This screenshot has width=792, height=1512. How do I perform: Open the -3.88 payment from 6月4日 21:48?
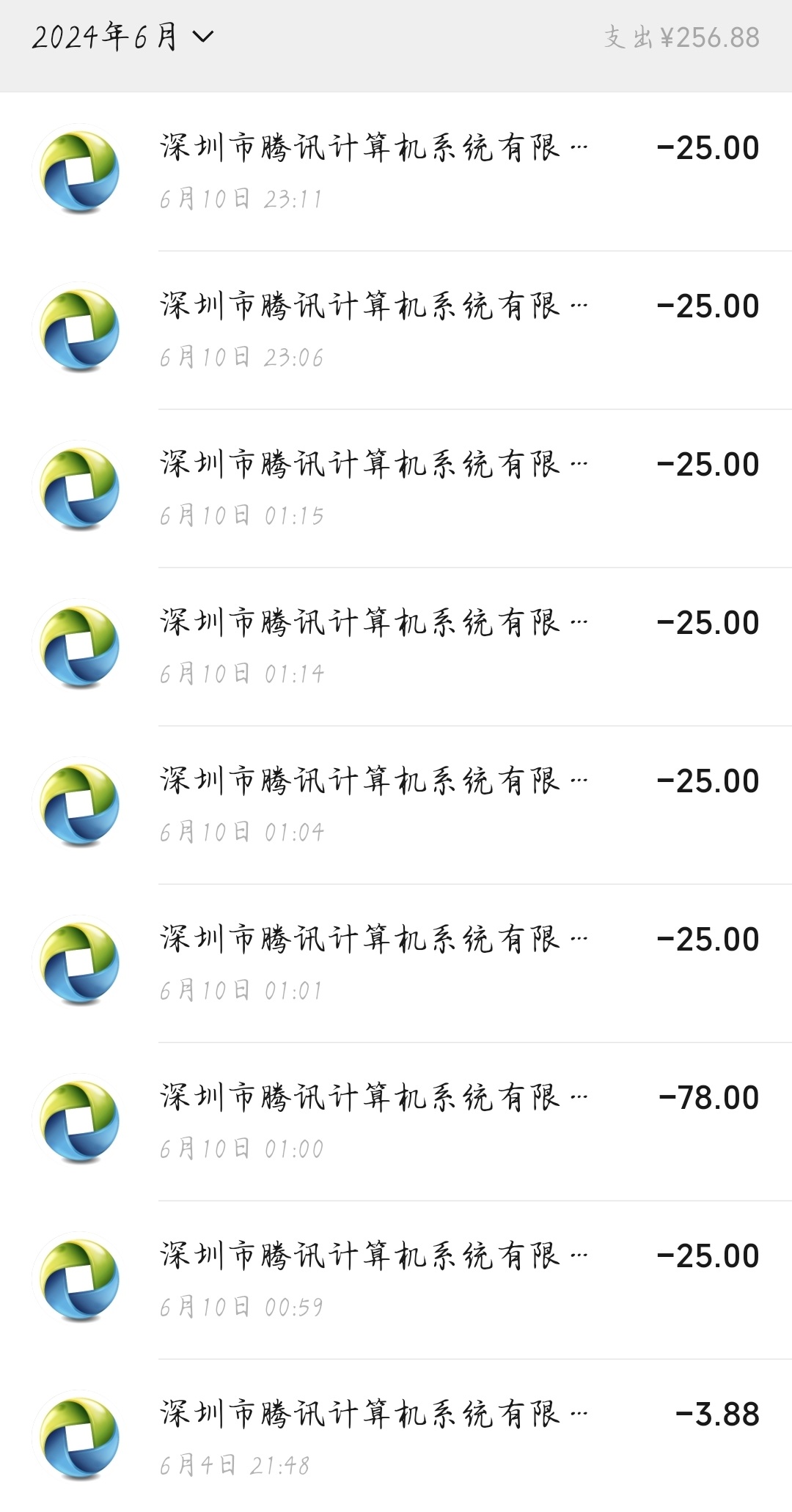pyautogui.click(x=396, y=1437)
